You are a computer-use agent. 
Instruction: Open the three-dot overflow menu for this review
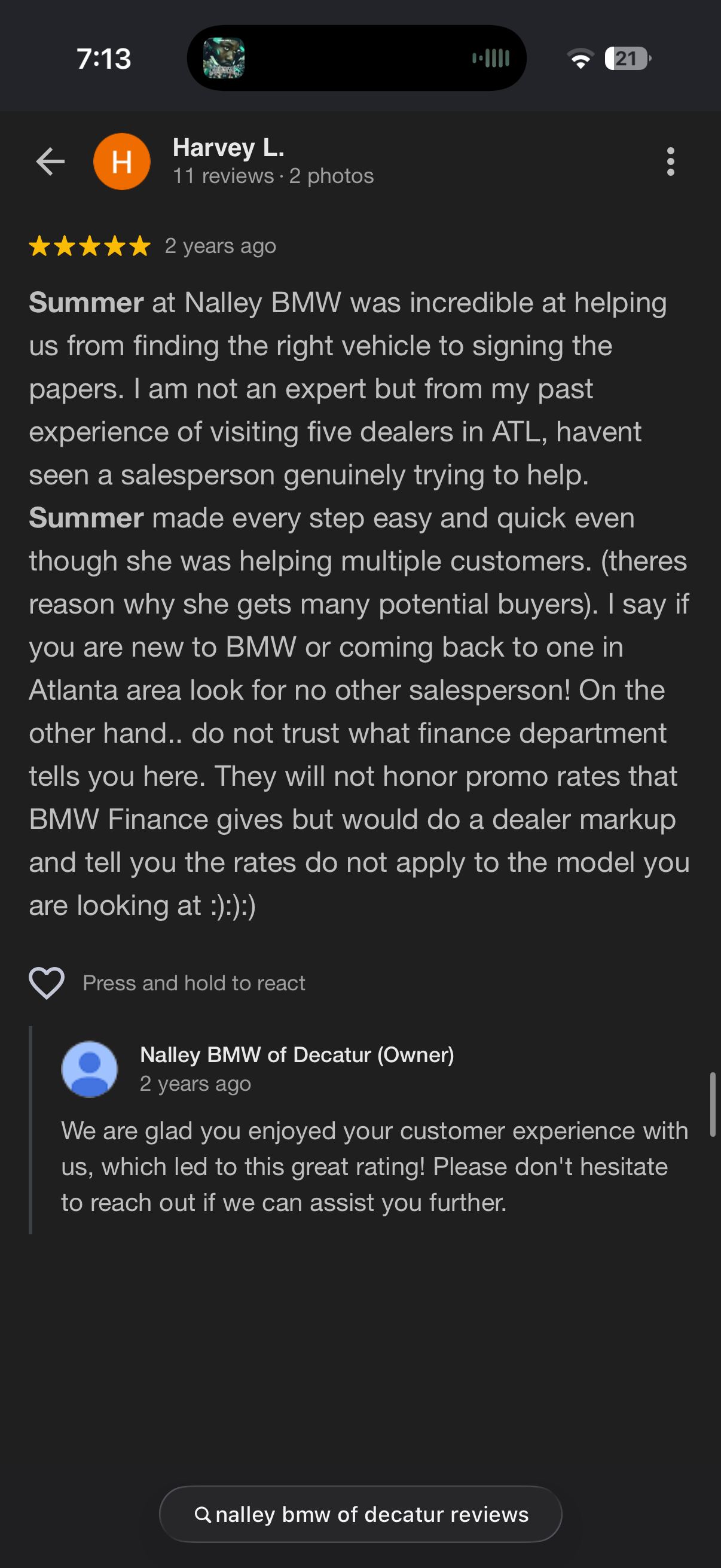pyautogui.click(x=671, y=161)
